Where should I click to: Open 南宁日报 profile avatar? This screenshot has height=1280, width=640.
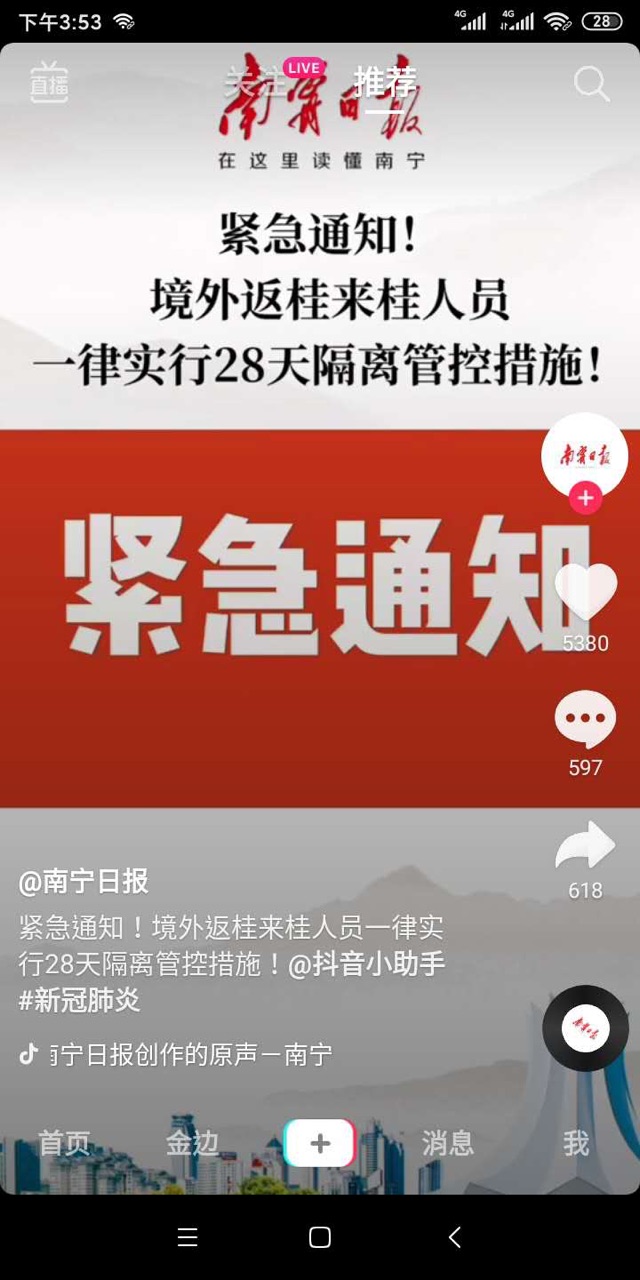pyautogui.click(x=584, y=455)
